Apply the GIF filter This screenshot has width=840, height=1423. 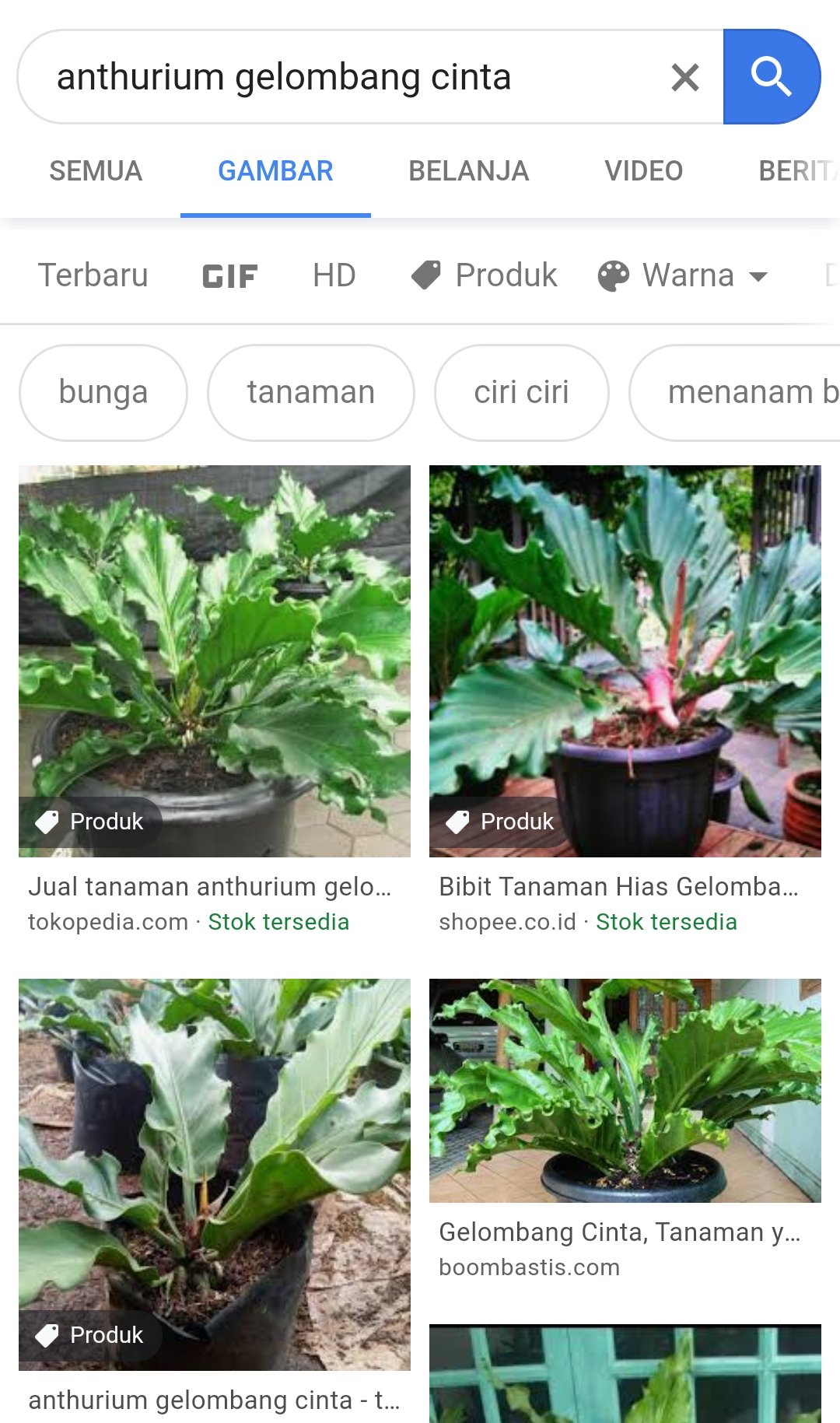(229, 276)
